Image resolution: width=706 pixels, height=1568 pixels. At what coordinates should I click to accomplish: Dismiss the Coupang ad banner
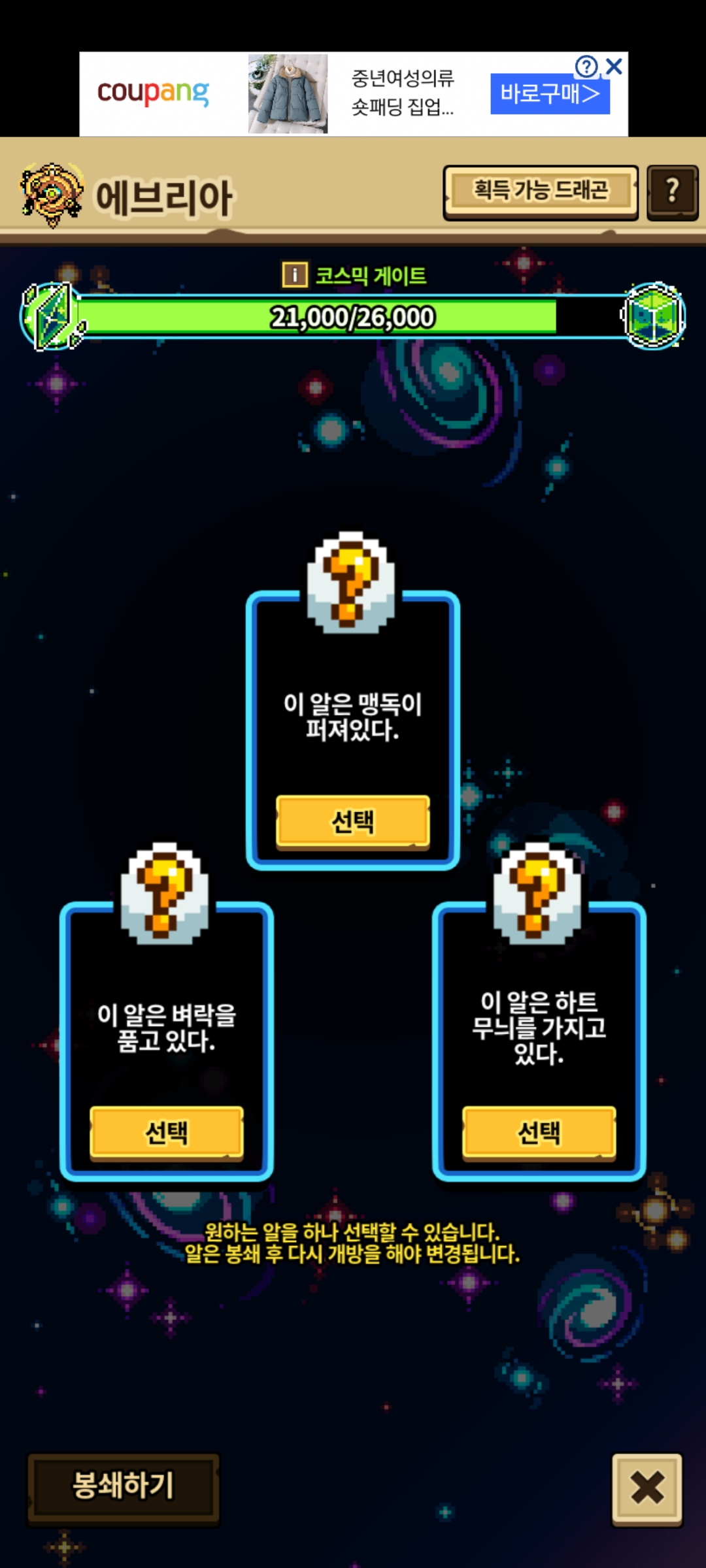coord(614,65)
